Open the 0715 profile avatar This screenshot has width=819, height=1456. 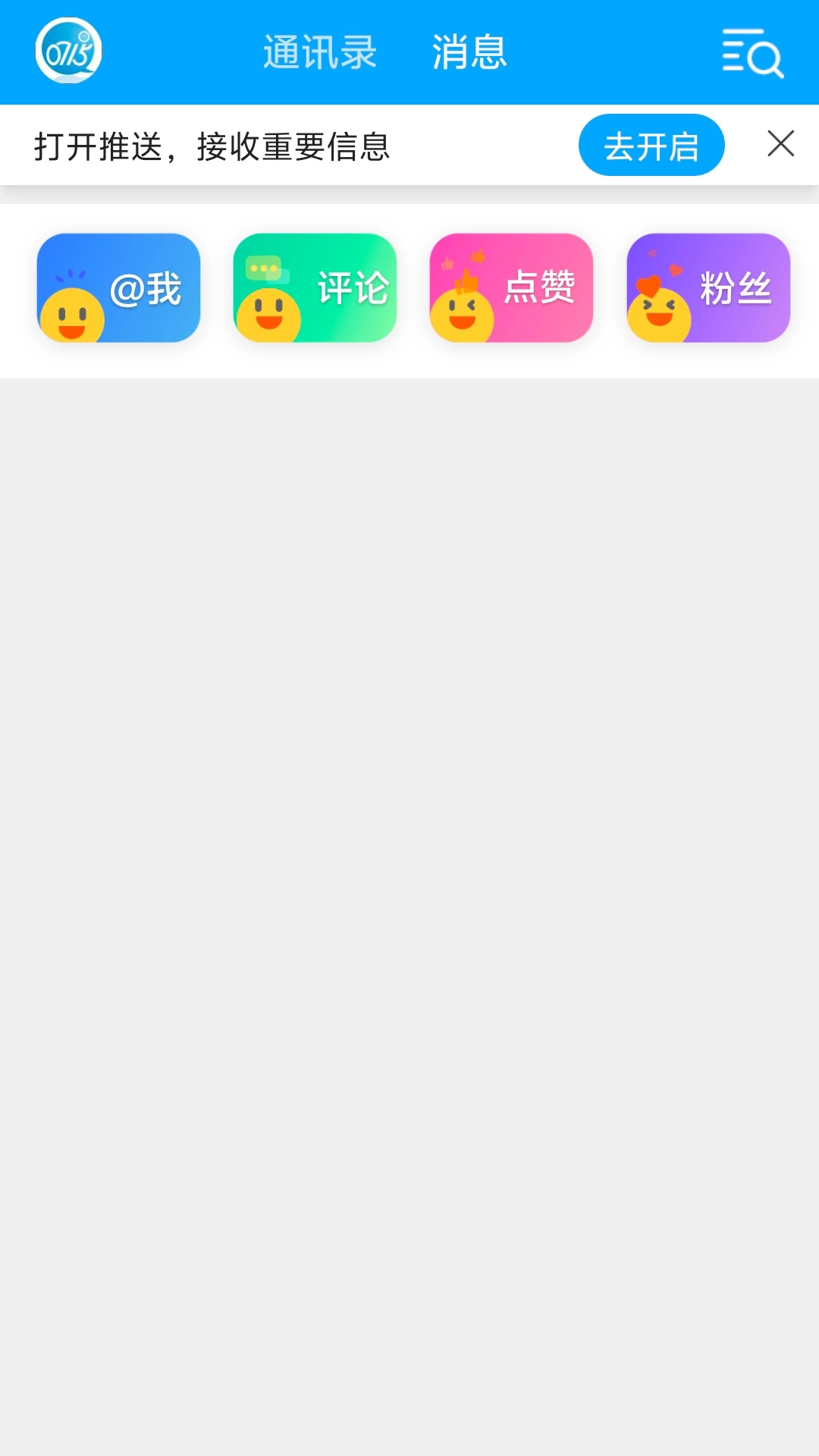pyautogui.click(x=68, y=51)
